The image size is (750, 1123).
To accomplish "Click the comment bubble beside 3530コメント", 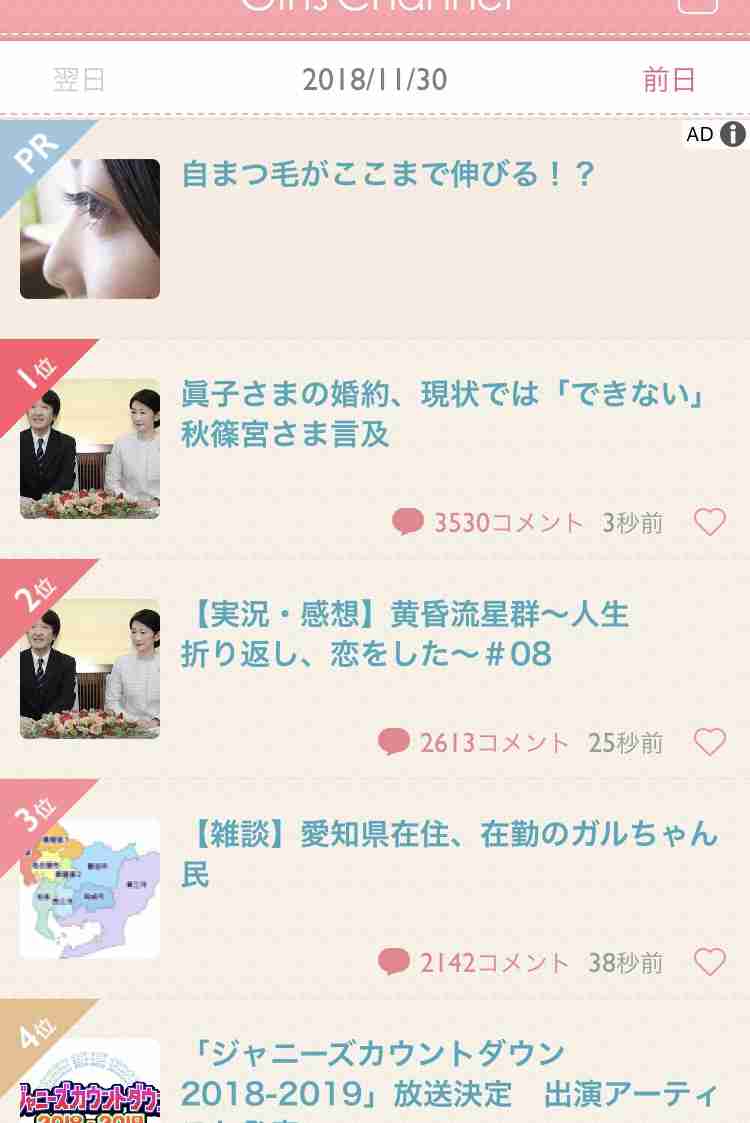I will 407,521.
